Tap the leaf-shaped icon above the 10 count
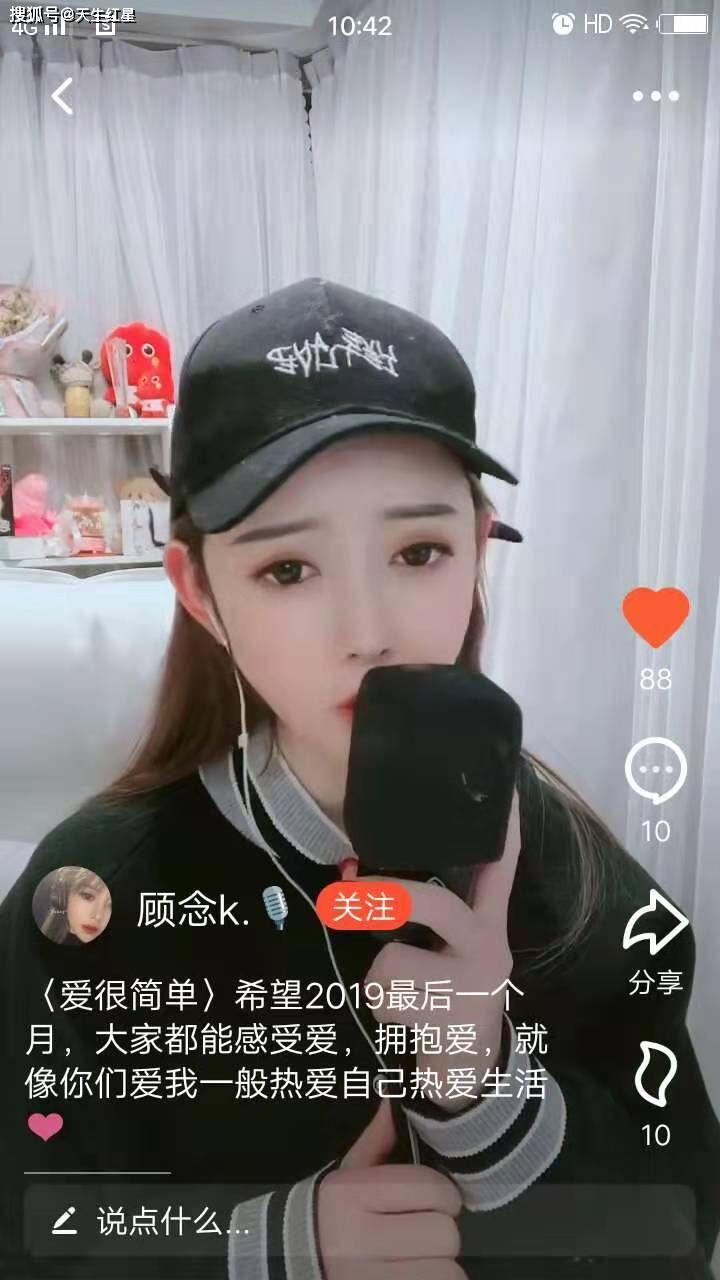The width and height of the screenshot is (720, 1280). pos(655,1074)
